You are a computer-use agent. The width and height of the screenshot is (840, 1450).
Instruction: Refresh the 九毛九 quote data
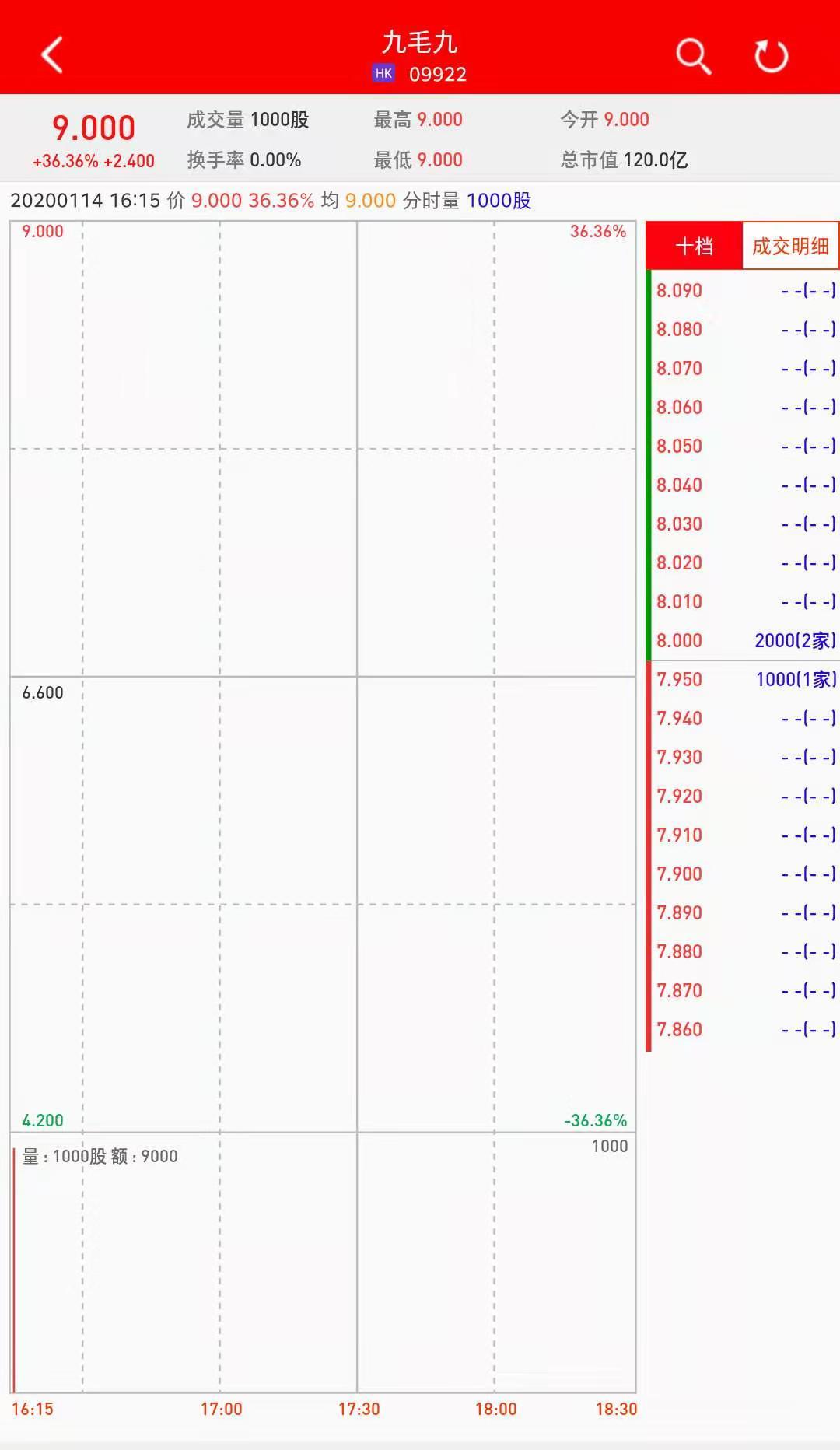771,56
